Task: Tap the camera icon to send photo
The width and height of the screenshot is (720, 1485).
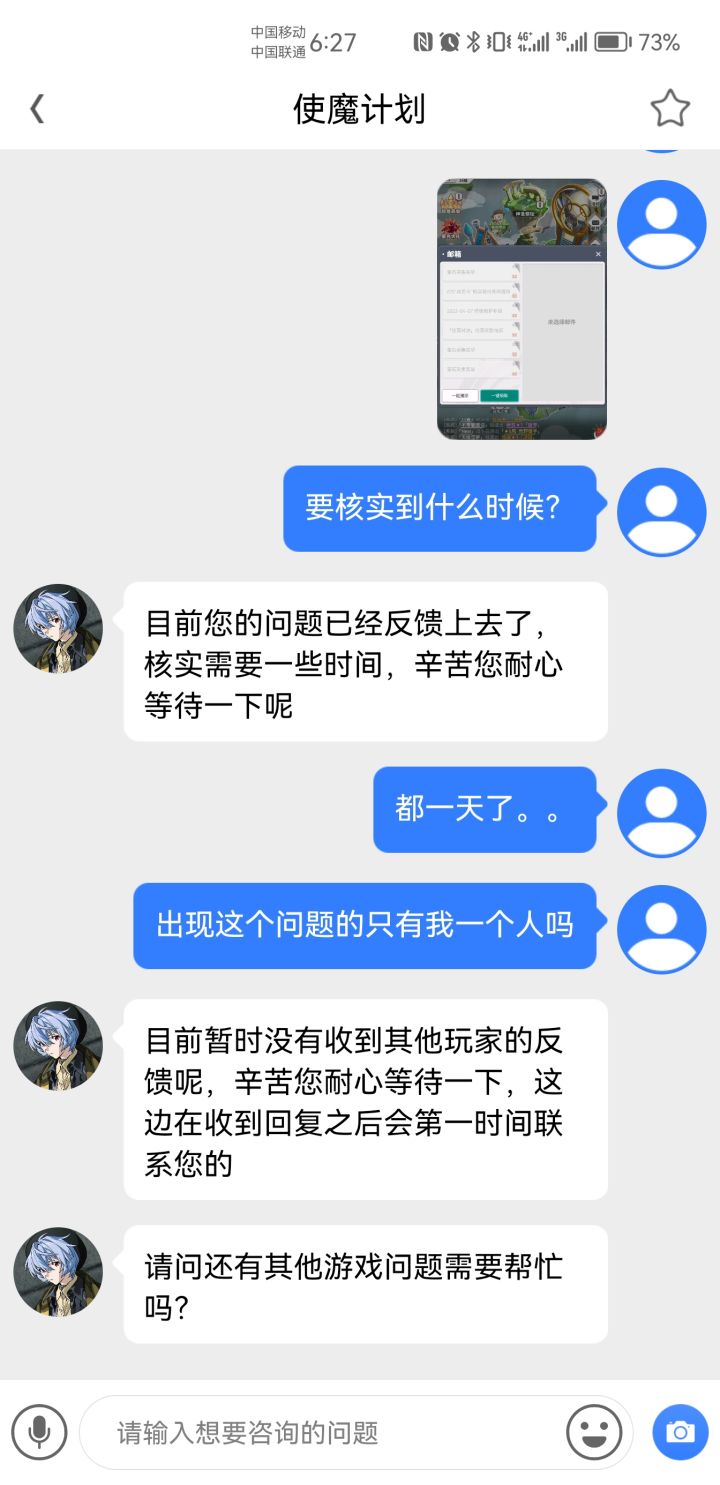Action: coord(679,1432)
